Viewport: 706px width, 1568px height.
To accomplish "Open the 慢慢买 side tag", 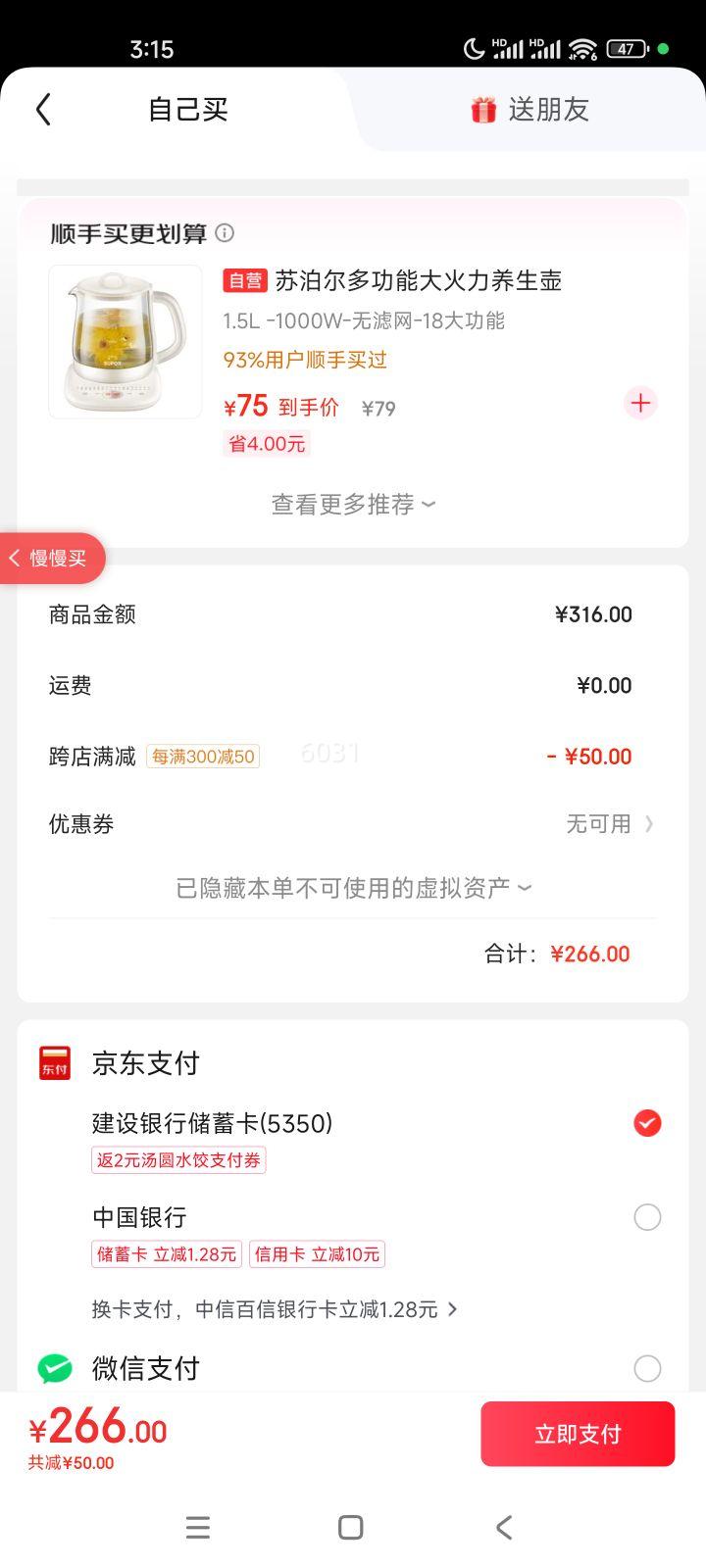I will (x=51, y=559).
